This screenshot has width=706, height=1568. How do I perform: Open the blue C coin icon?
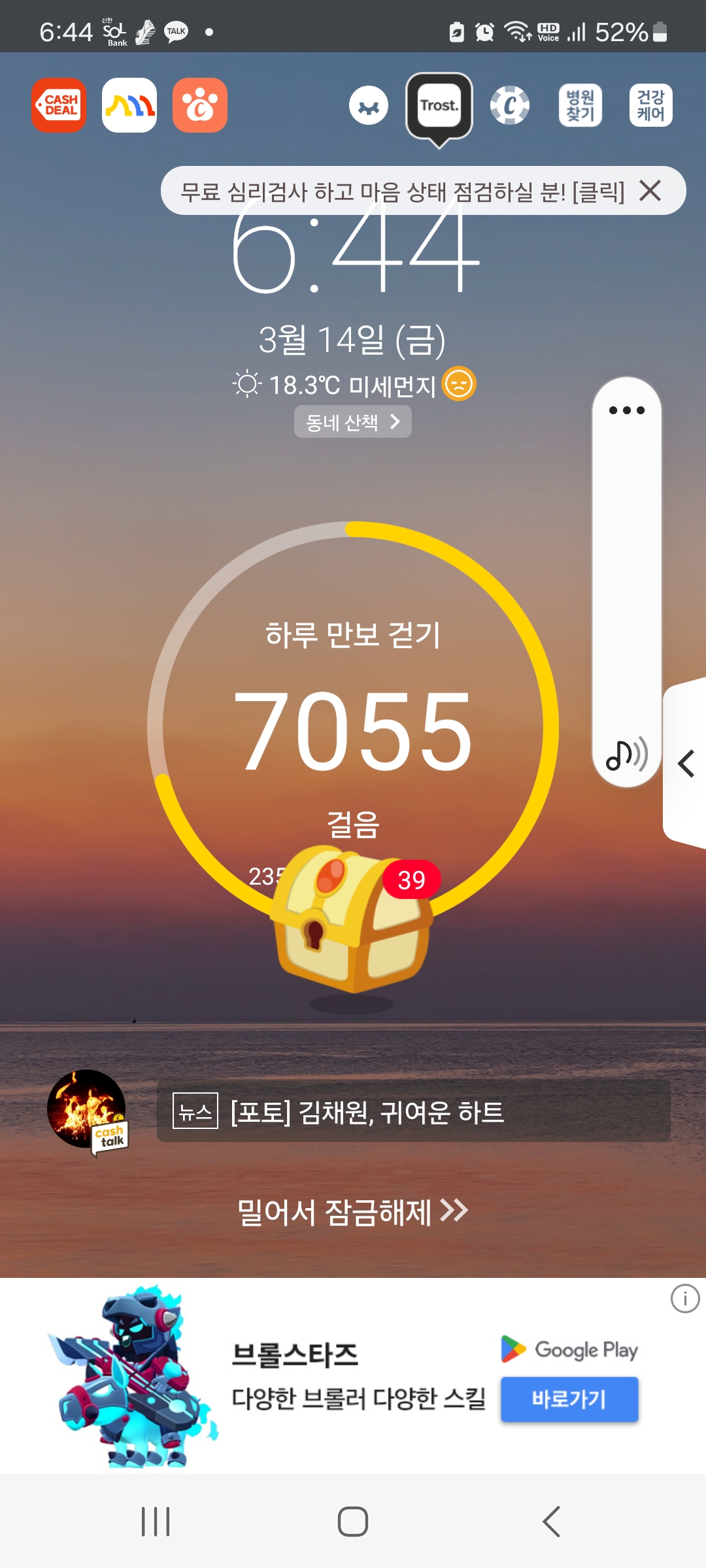click(x=510, y=105)
